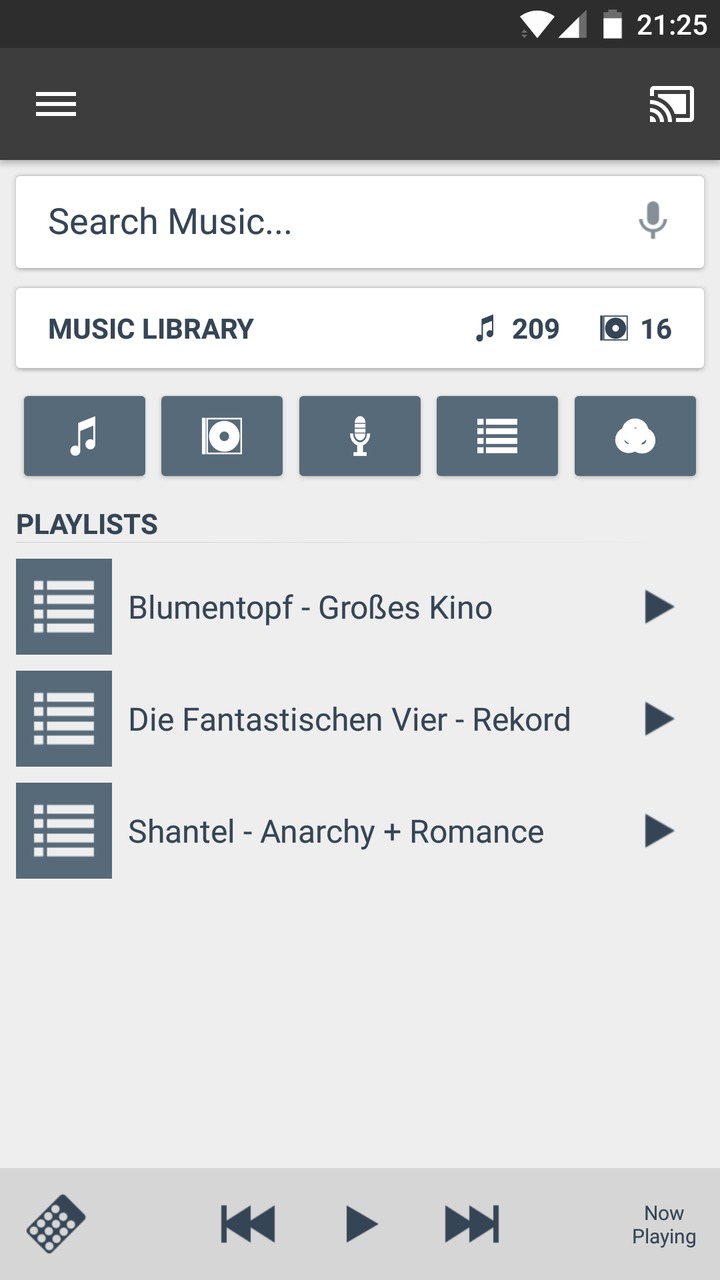The height and width of the screenshot is (1280, 720).
Task: Open the Music Library card
Action: (x=360, y=328)
